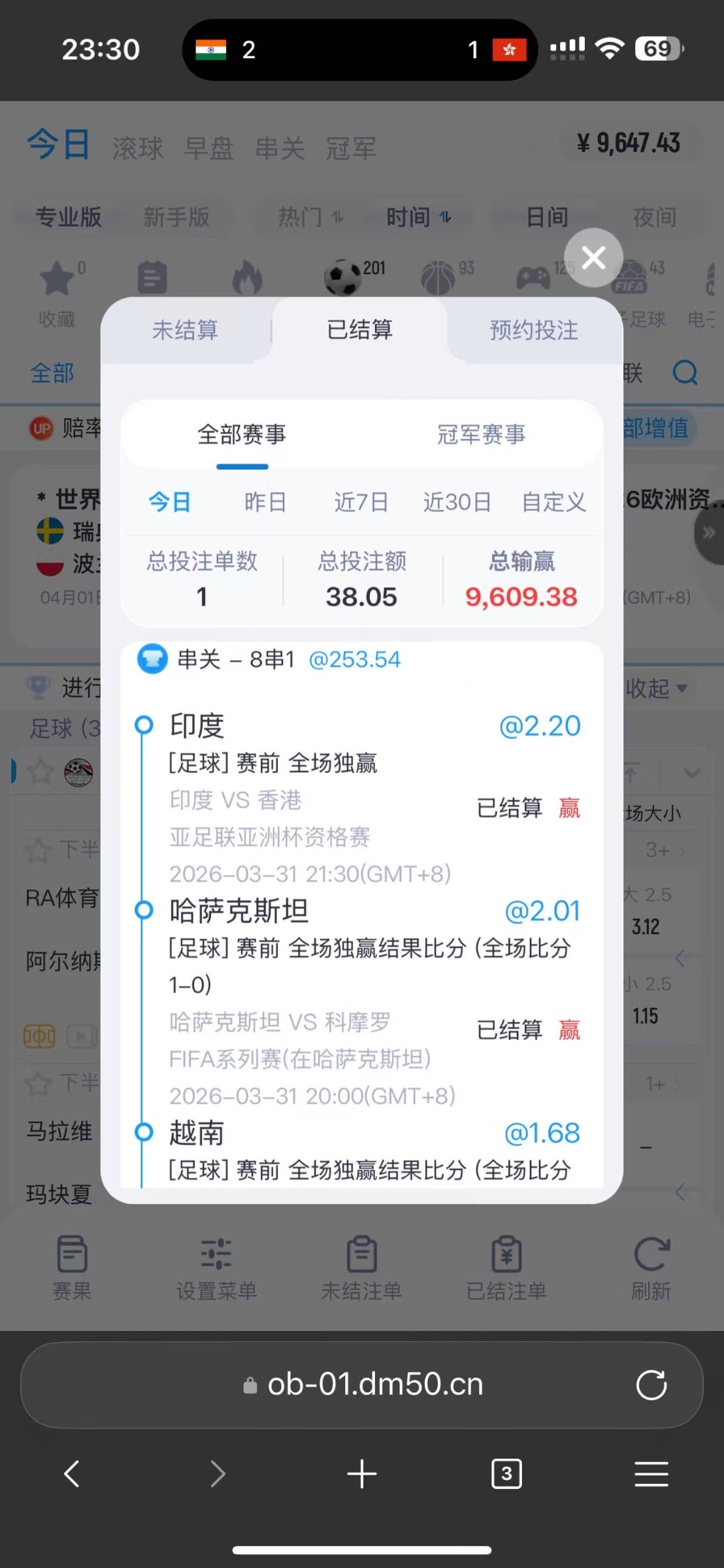Switch to the 已结算 tab
Viewport: 724px width, 1568px height.
(x=360, y=330)
